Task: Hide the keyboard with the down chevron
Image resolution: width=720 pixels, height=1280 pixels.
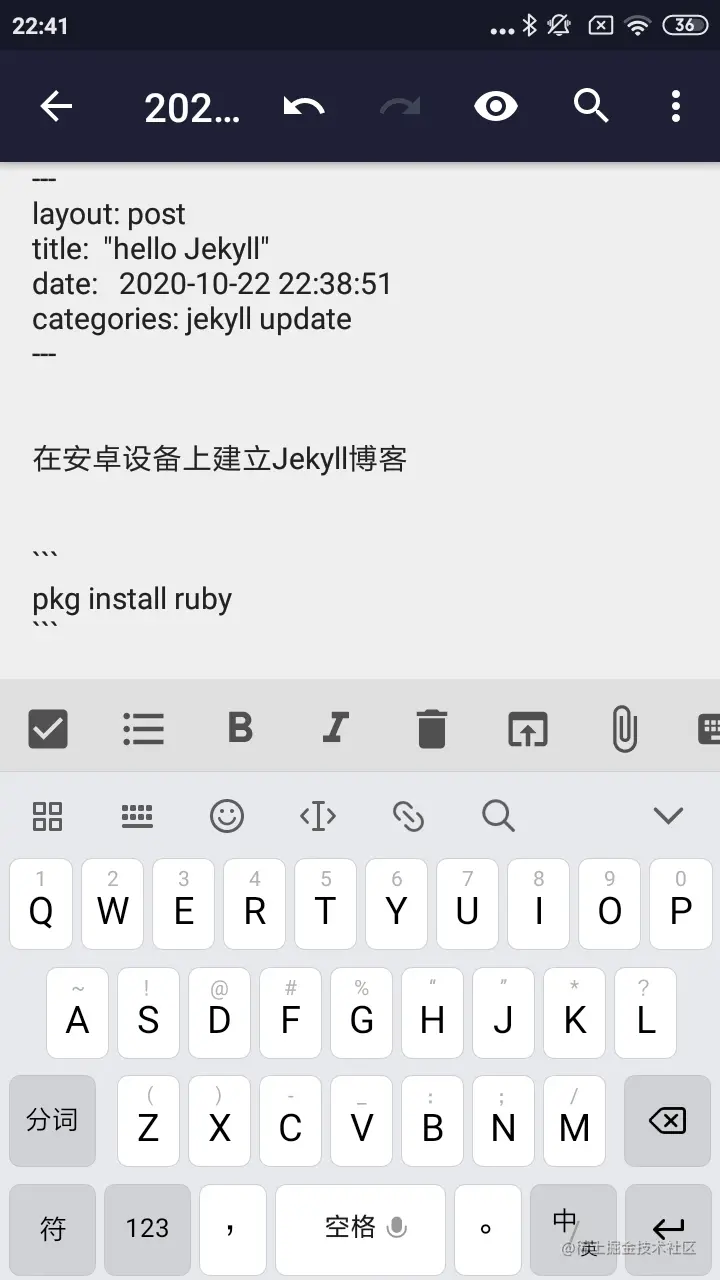Action: tap(667, 816)
